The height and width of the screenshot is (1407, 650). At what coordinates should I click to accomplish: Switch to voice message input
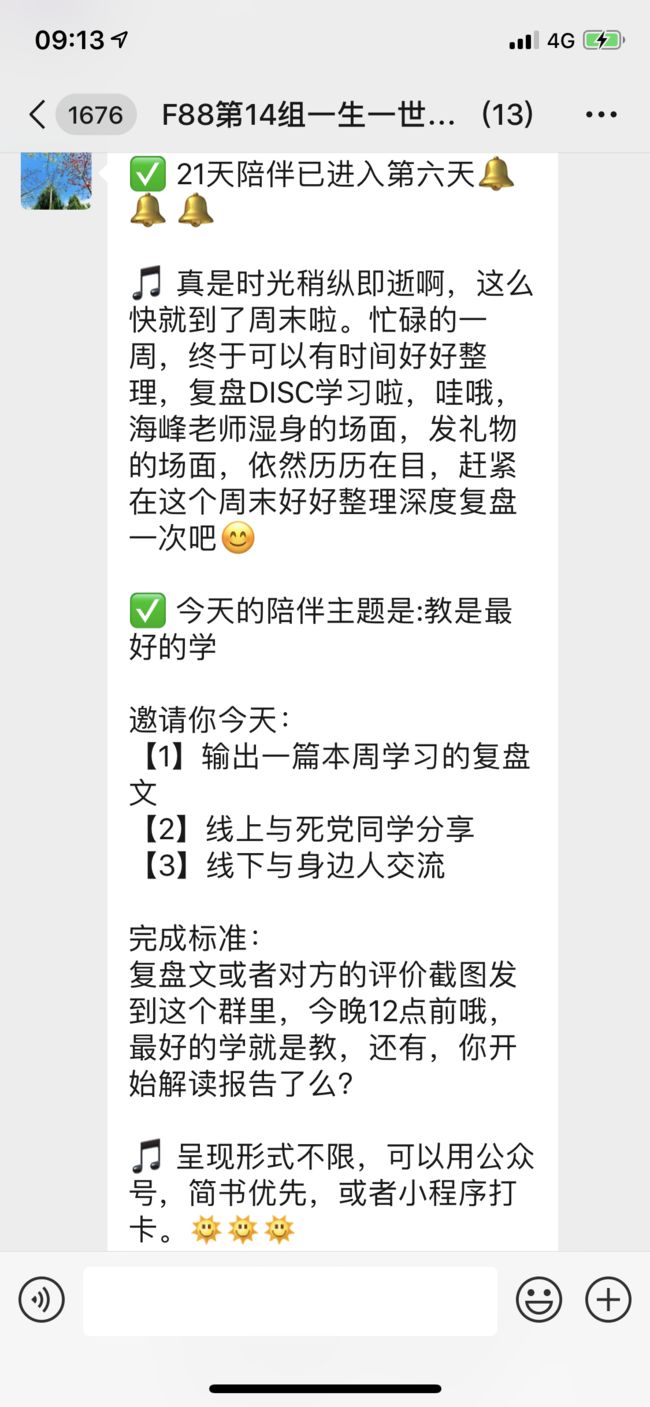[x=41, y=1300]
